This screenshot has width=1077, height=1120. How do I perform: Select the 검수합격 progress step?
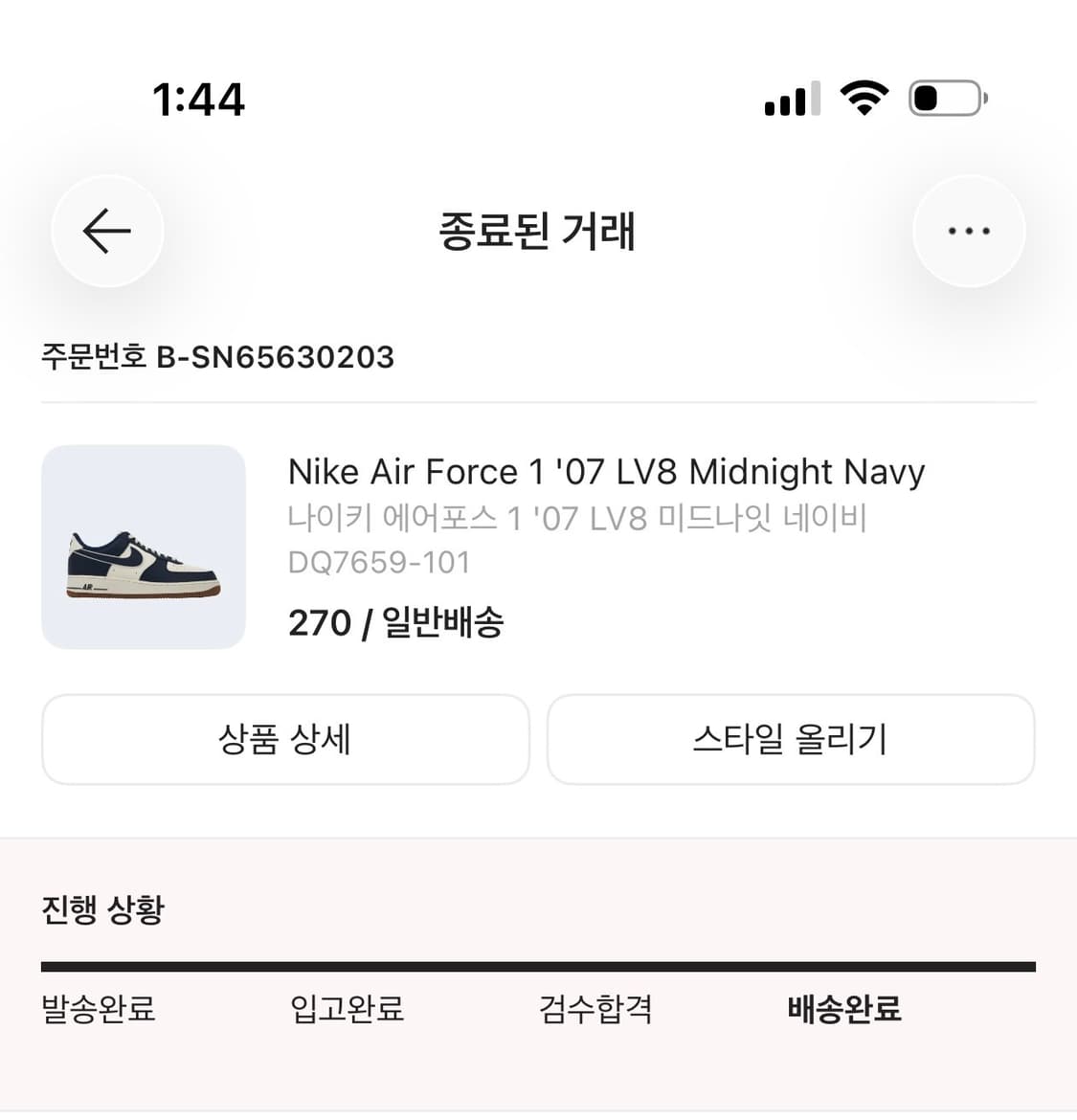pyautogui.click(x=595, y=1009)
